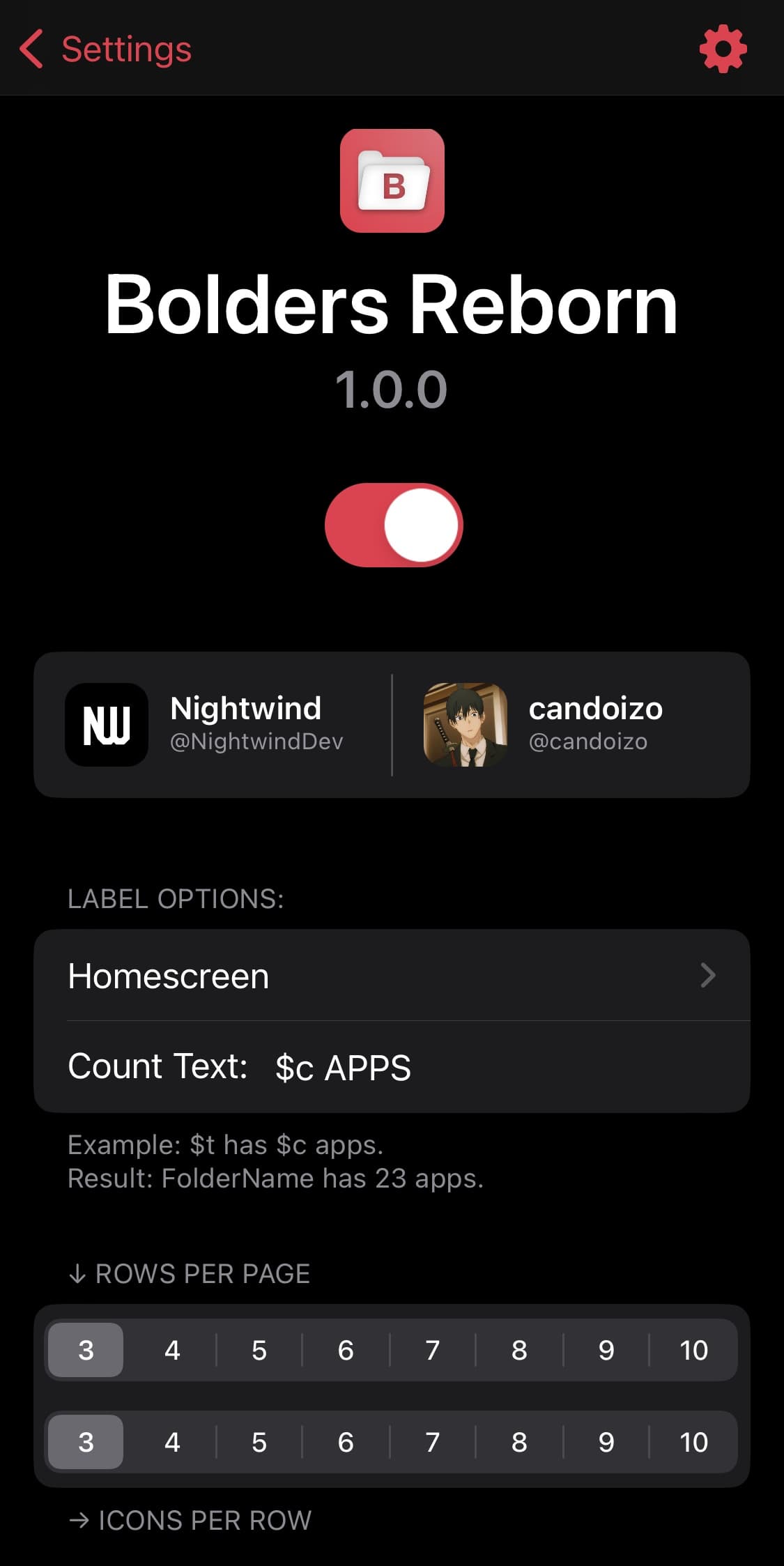The height and width of the screenshot is (1566, 784).
Task: Open the gear settings icon
Action: click(723, 49)
